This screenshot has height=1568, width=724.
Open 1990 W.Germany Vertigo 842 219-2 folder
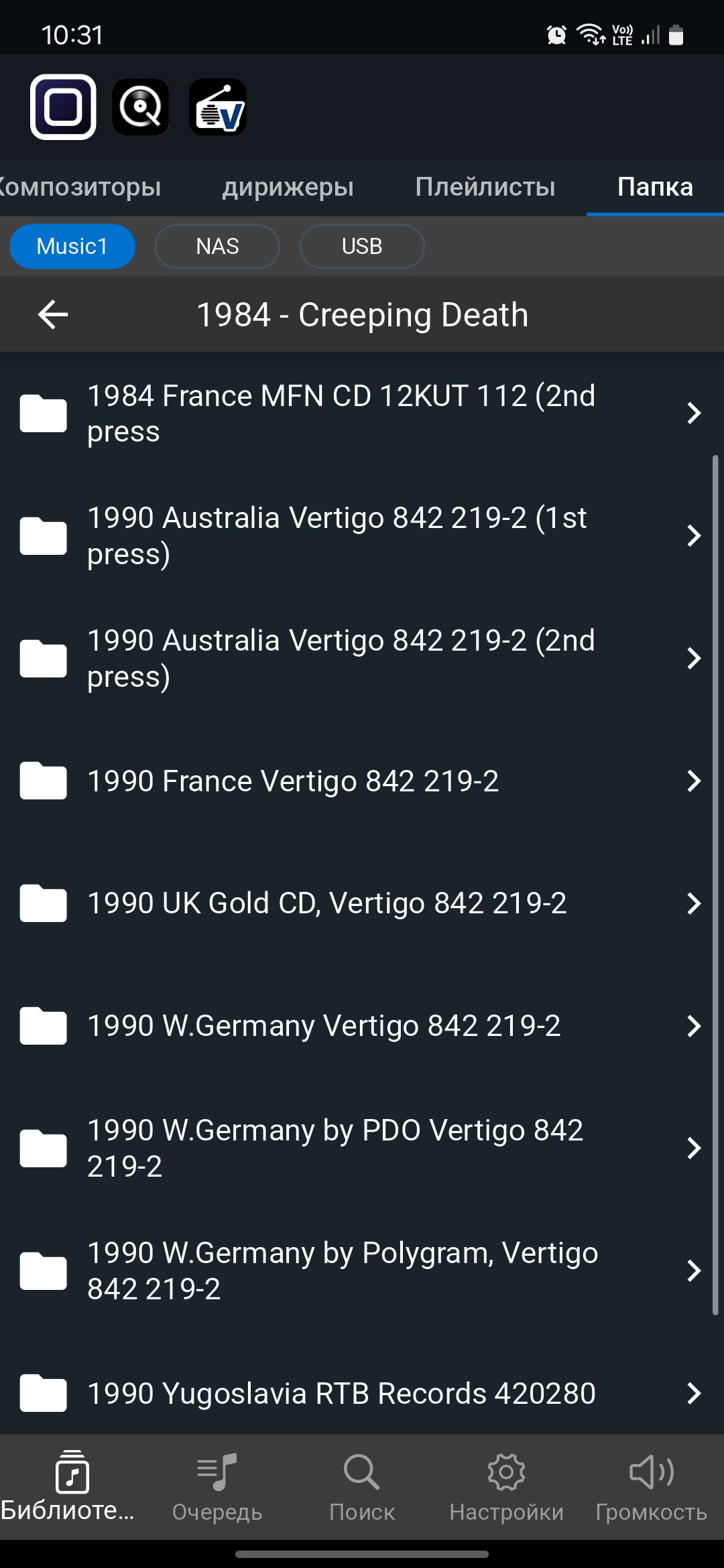click(362, 1026)
